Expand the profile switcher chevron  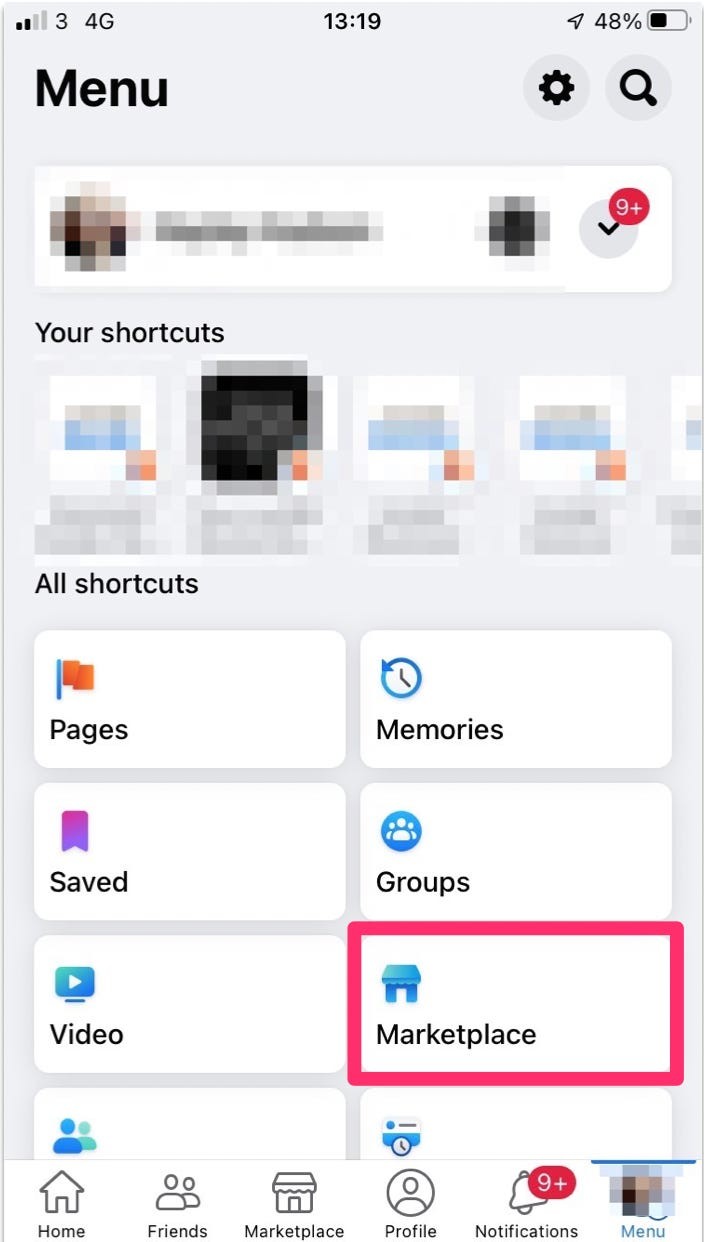coord(608,228)
